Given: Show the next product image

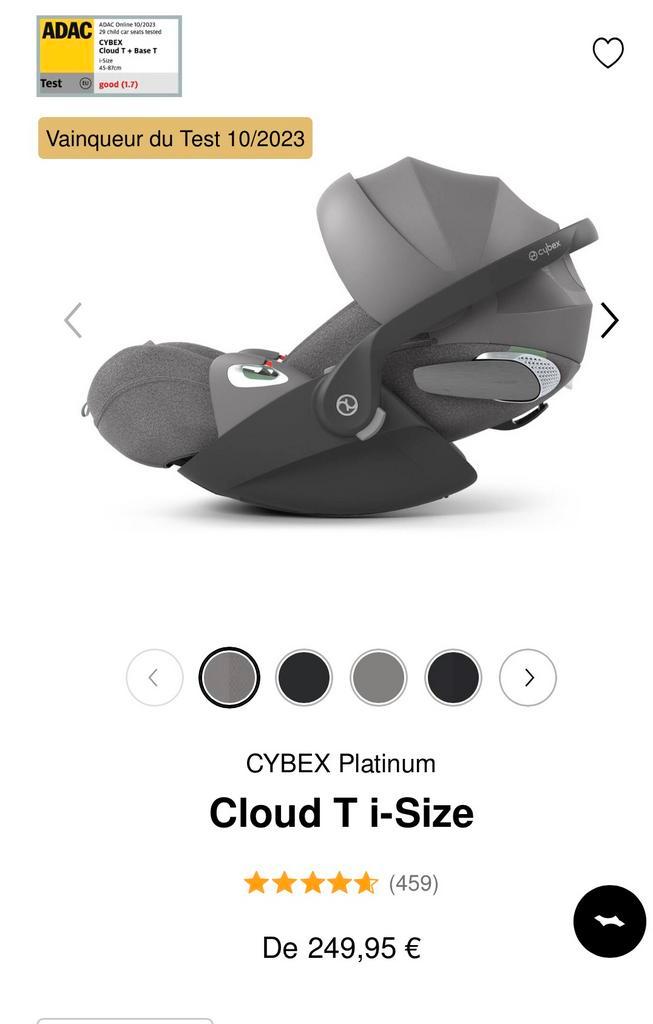Looking at the screenshot, I should point(609,321).
